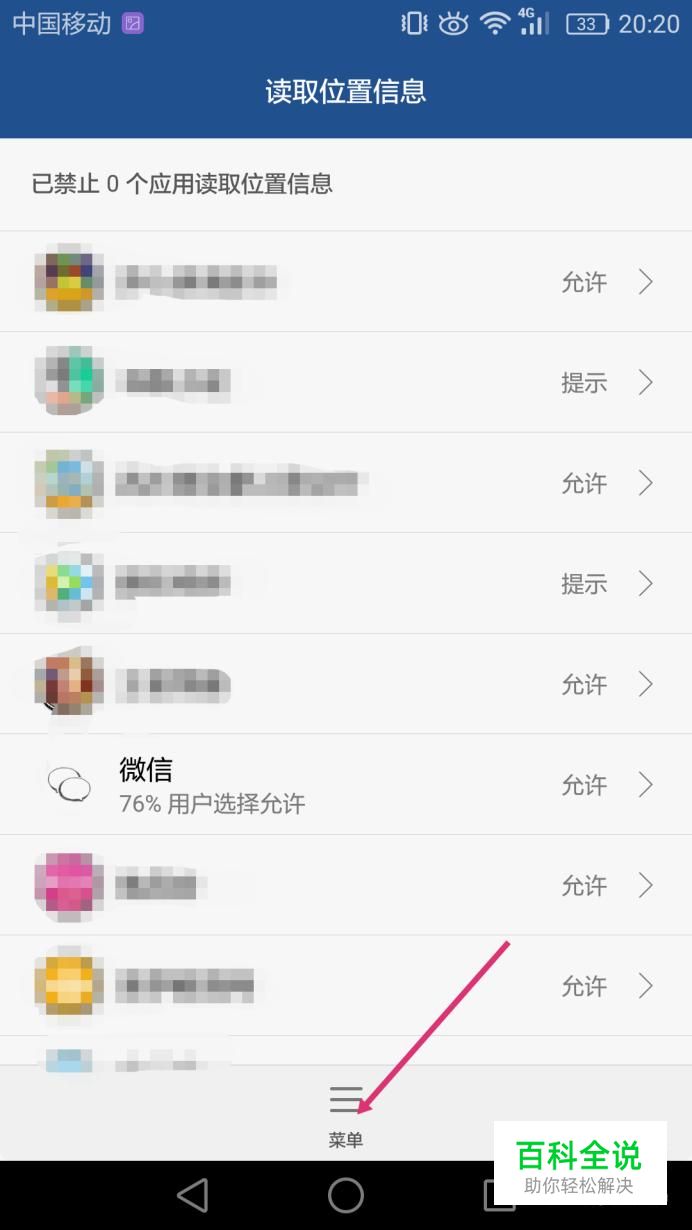Open the 菜单 menu button
The height and width of the screenshot is (1230, 692).
pyautogui.click(x=346, y=1116)
